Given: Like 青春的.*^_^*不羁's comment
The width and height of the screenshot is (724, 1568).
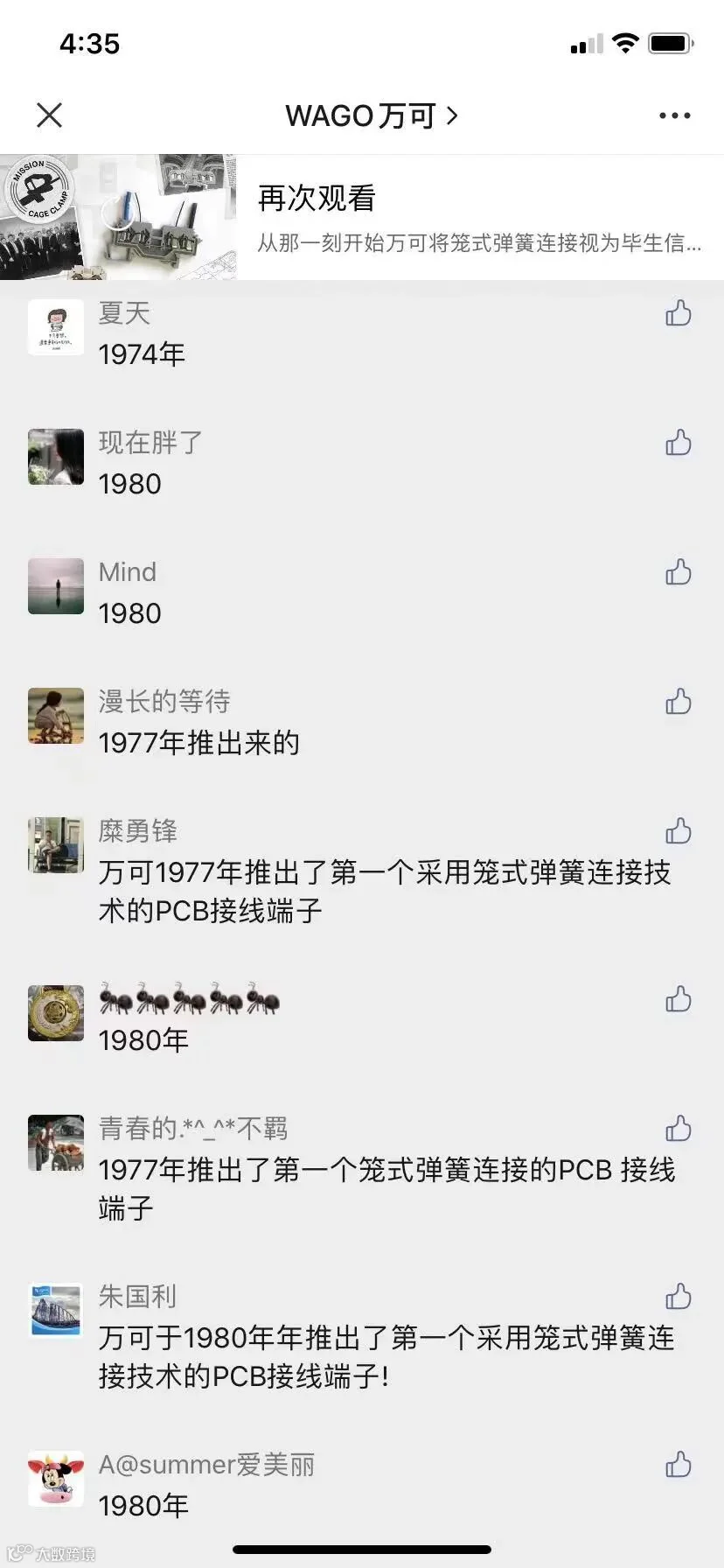Looking at the screenshot, I should click(679, 1129).
